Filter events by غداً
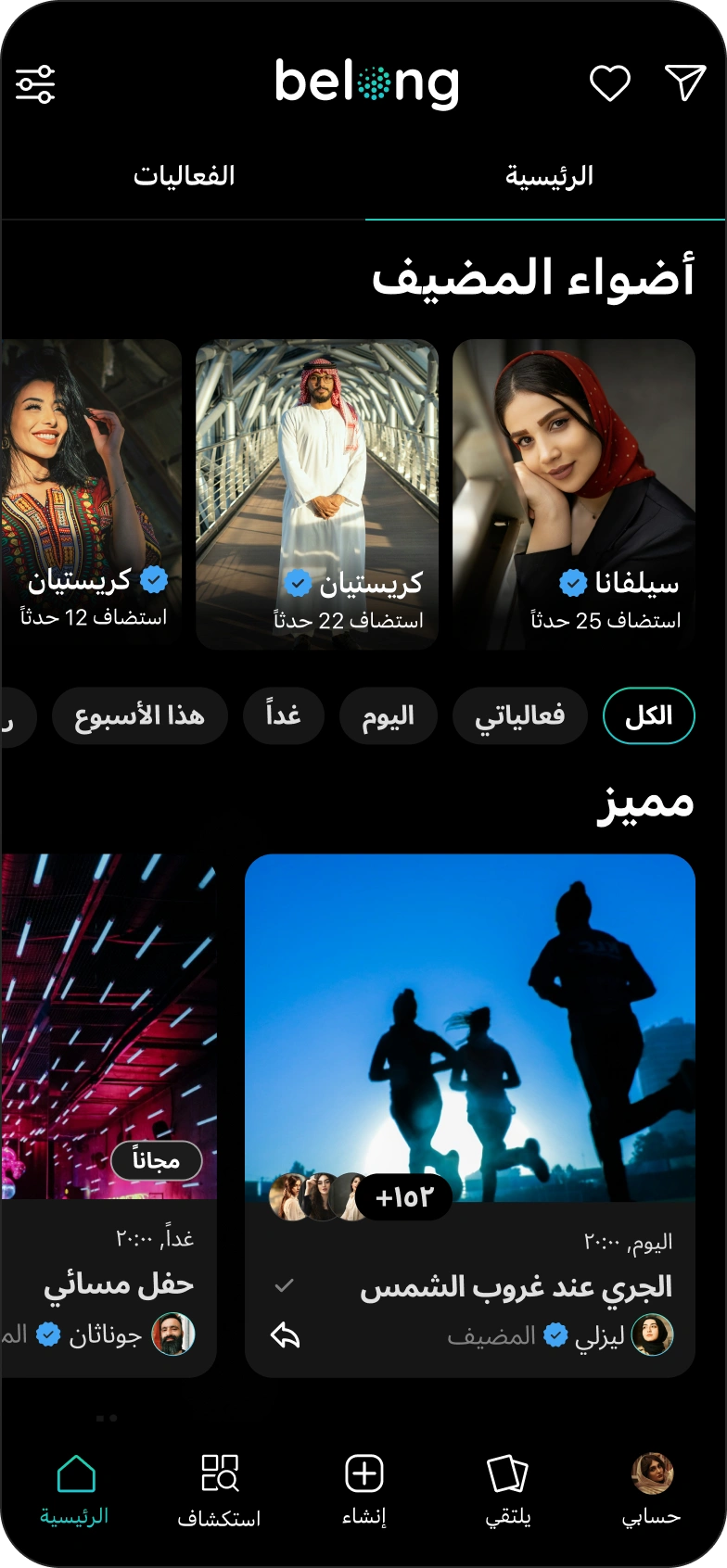This screenshot has height=1568, width=727. point(283,715)
